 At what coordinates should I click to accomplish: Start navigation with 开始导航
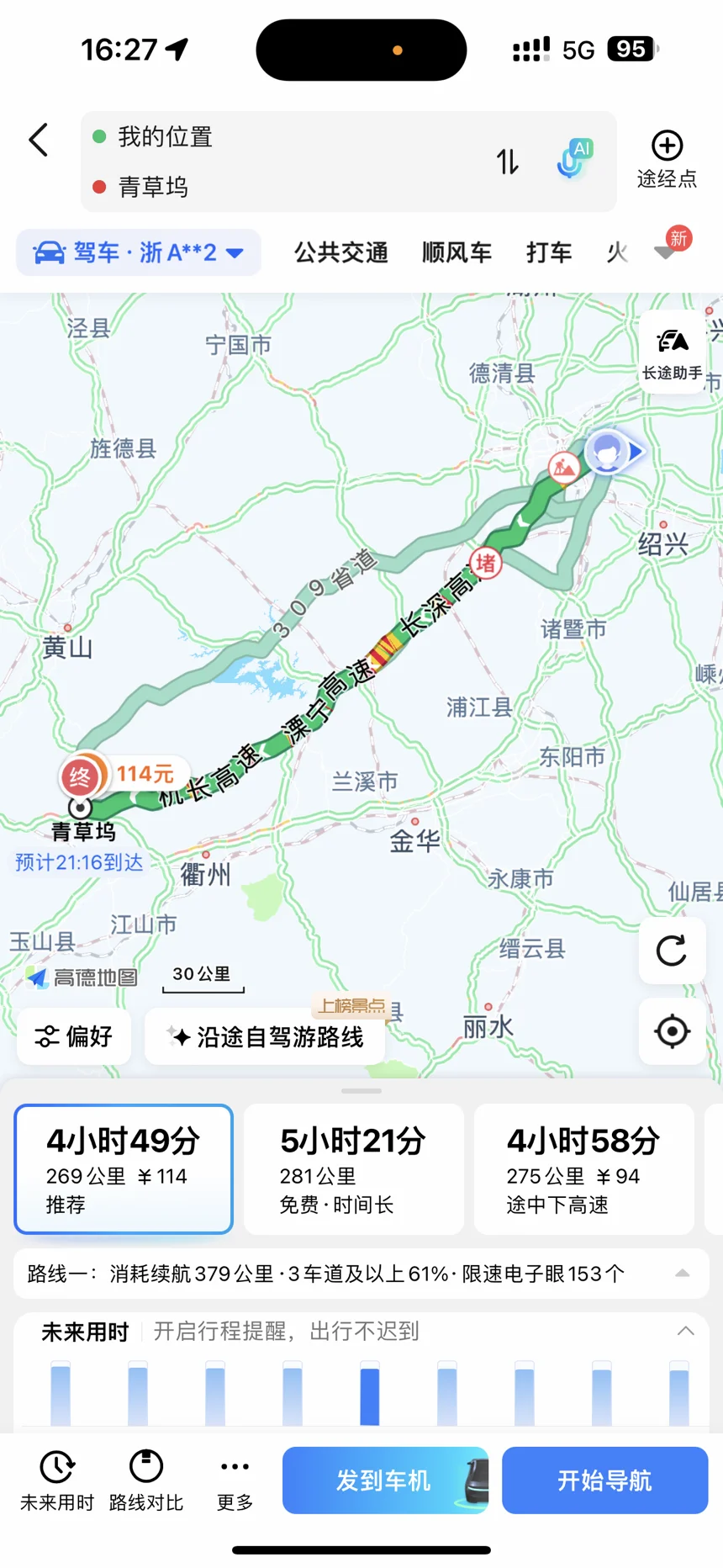pyautogui.click(x=604, y=1481)
